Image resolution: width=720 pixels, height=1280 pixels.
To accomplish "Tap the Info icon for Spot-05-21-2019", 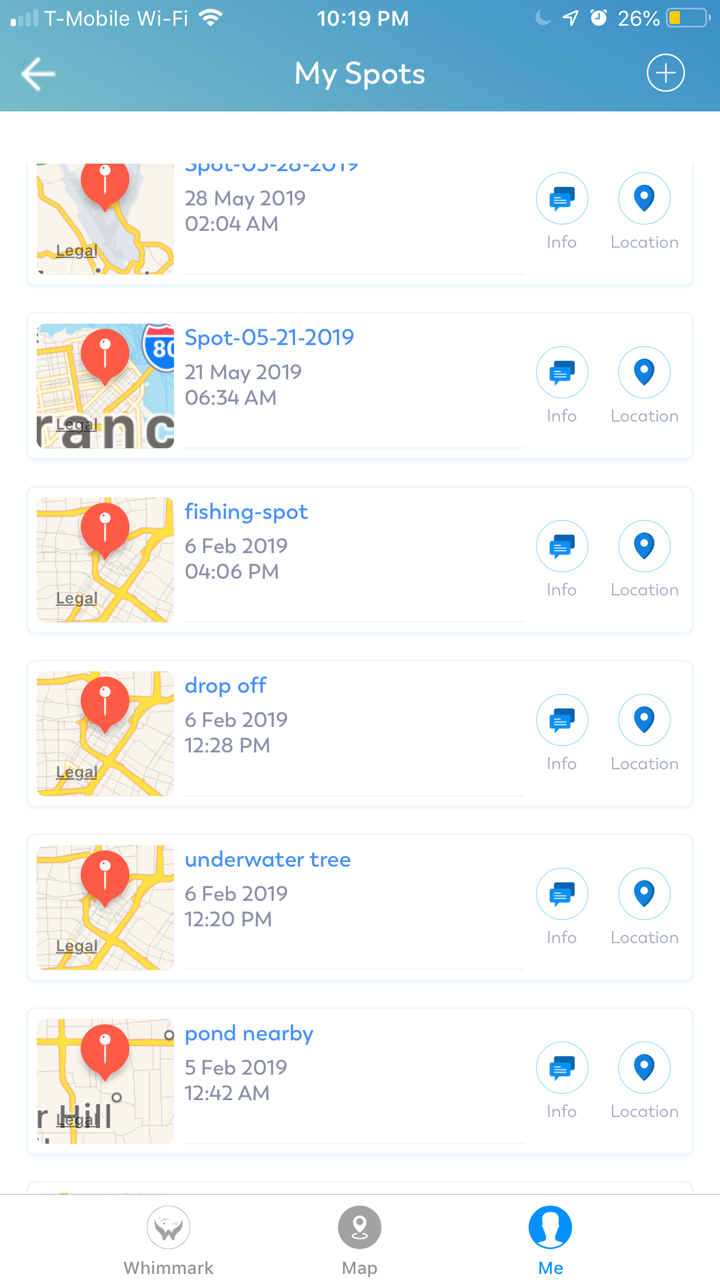I will (x=562, y=372).
